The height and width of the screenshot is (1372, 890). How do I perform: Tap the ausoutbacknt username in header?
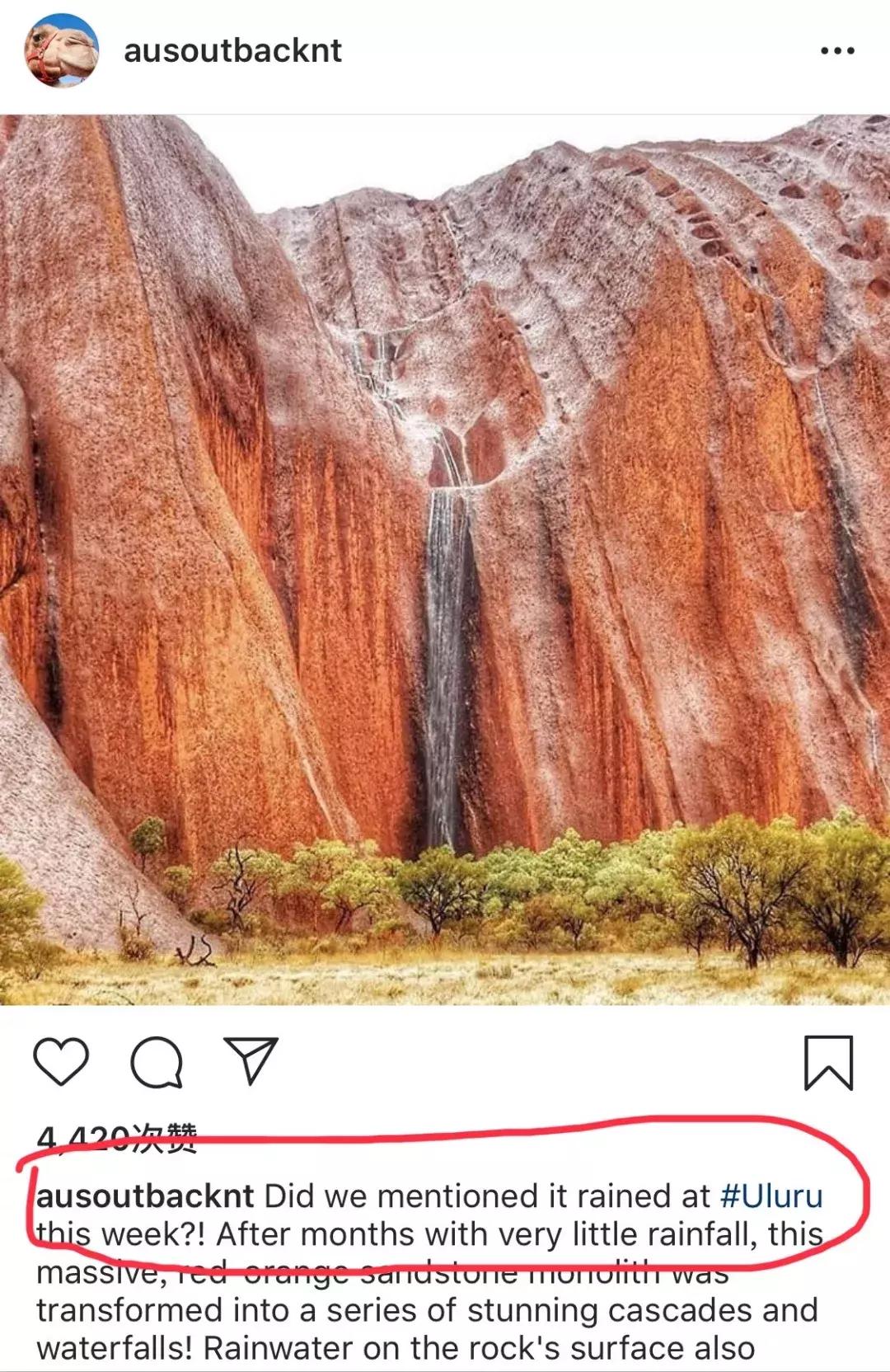coord(232,51)
